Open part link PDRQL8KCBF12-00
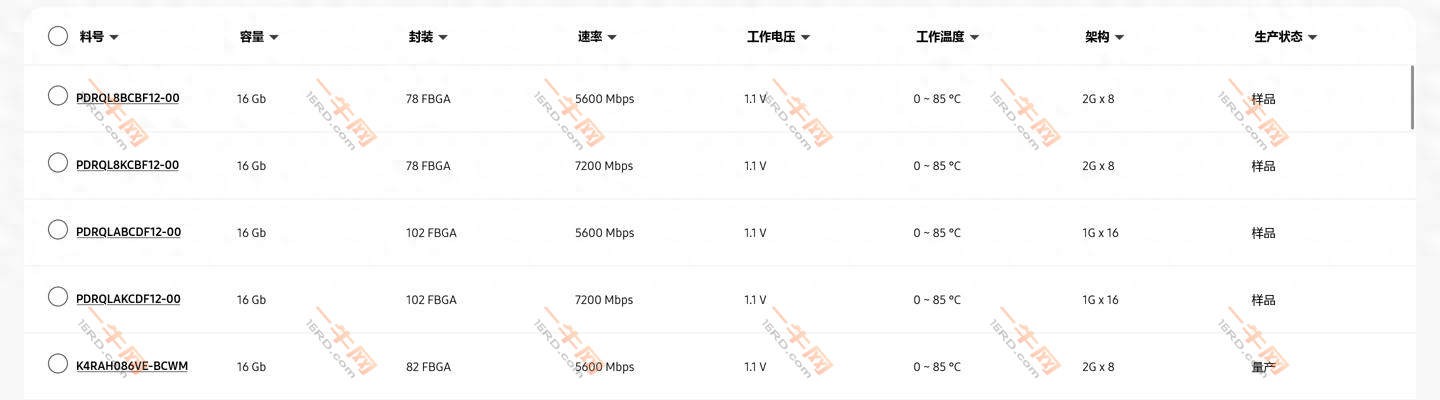The height and width of the screenshot is (400, 1440). (x=127, y=165)
